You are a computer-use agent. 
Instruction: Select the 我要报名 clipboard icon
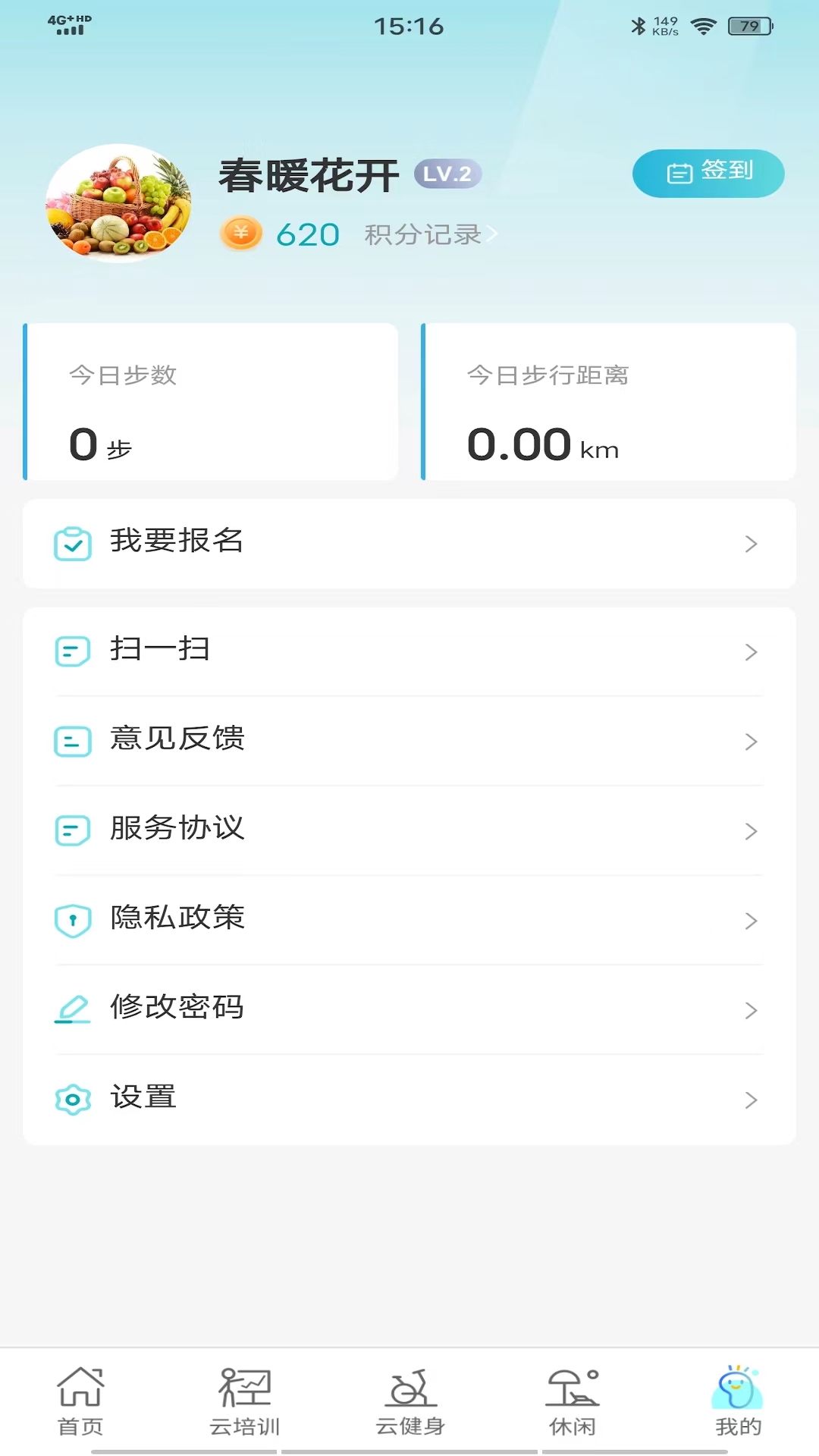point(73,543)
